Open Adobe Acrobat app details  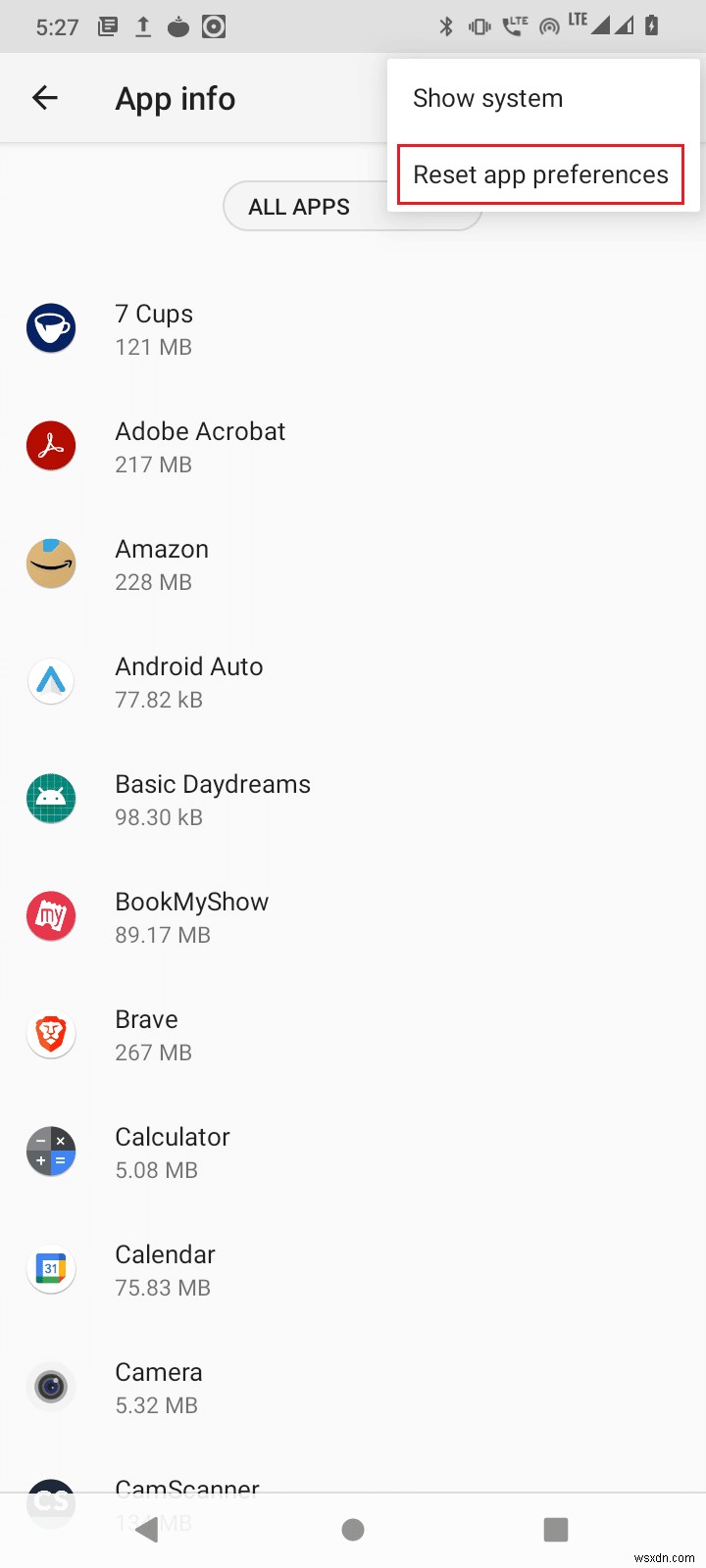[x=200, y=447]
